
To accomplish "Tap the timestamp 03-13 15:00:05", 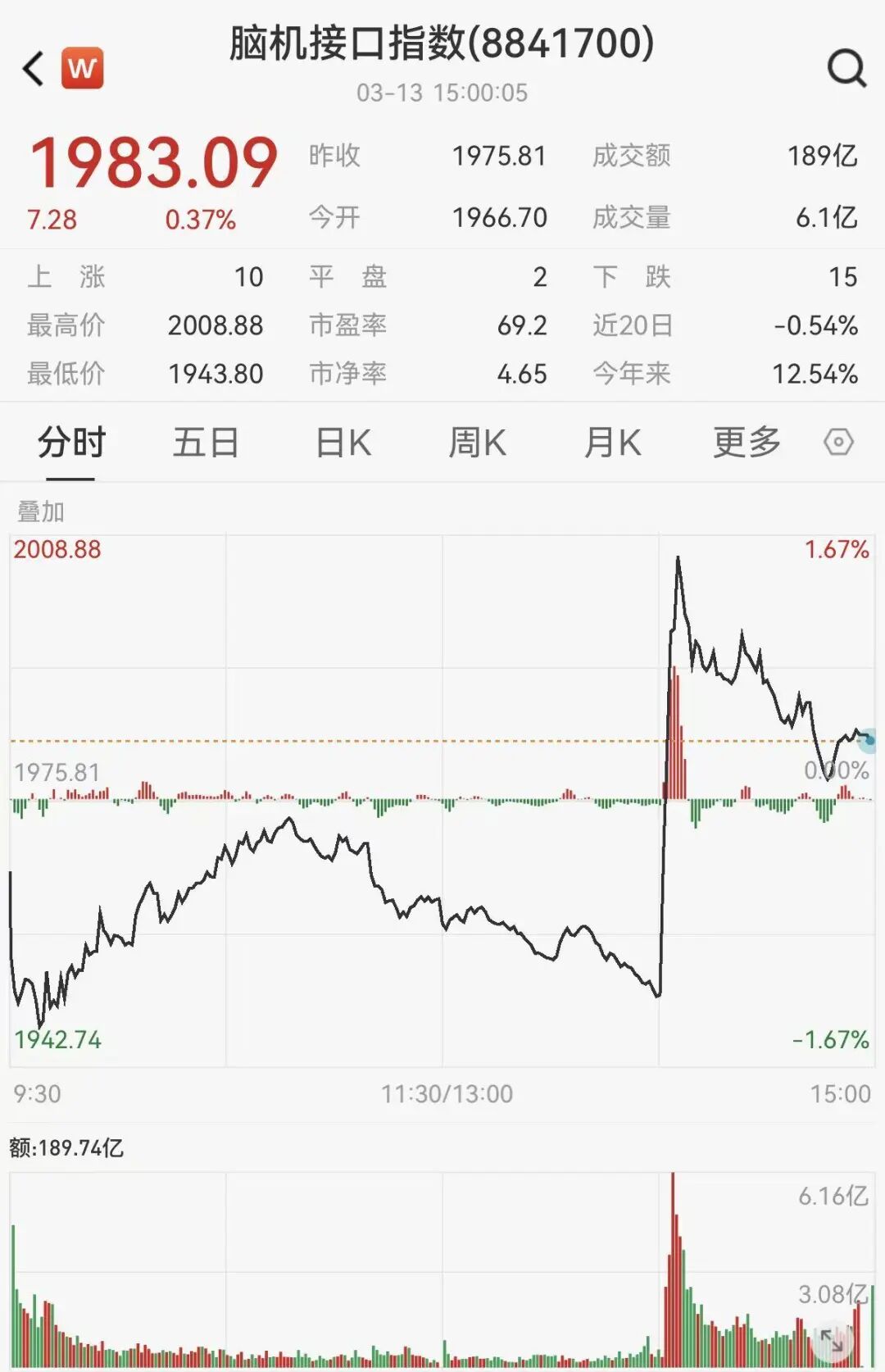I will 442,94.
